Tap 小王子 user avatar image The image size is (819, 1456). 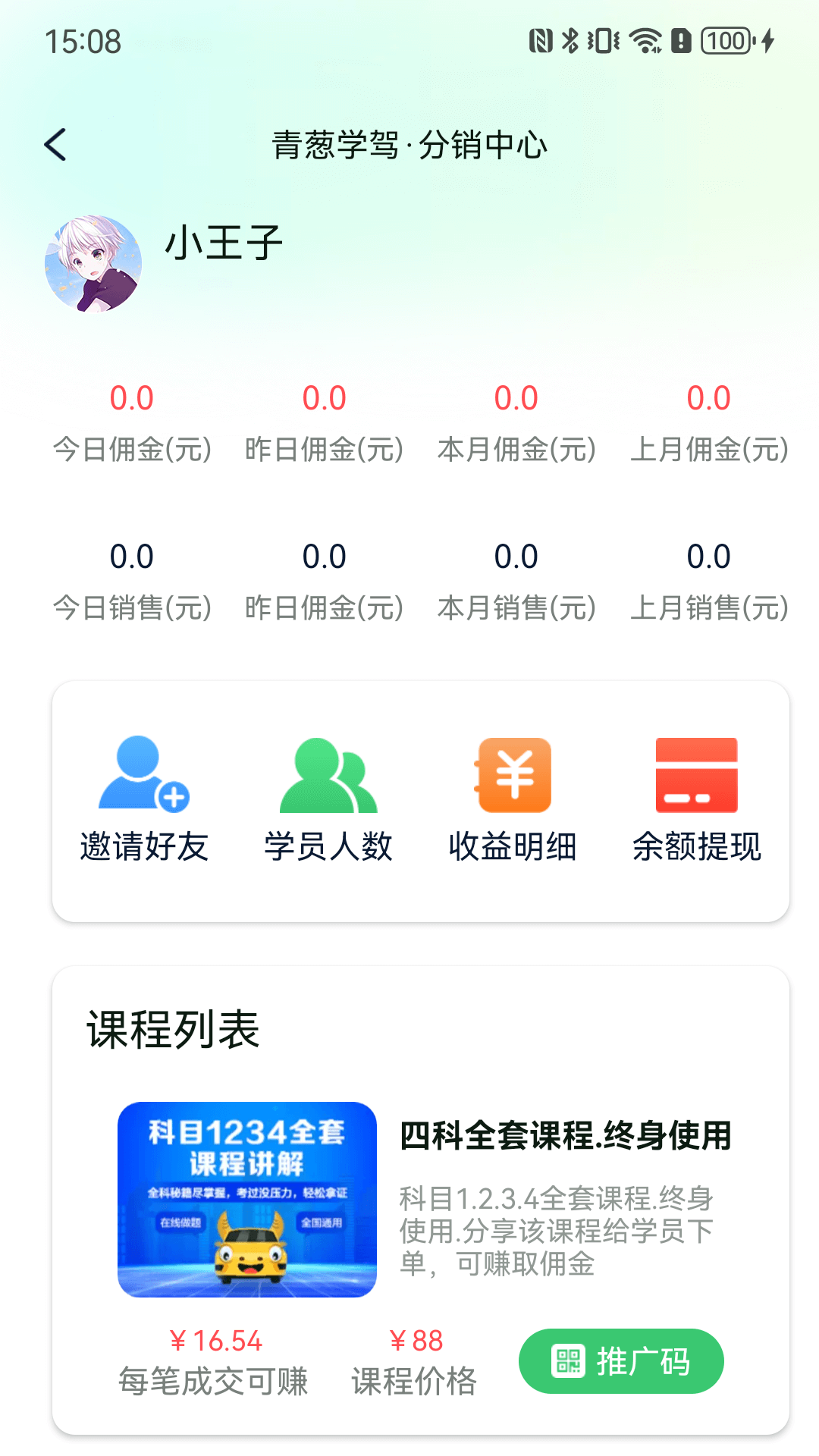tap(93, 263)
